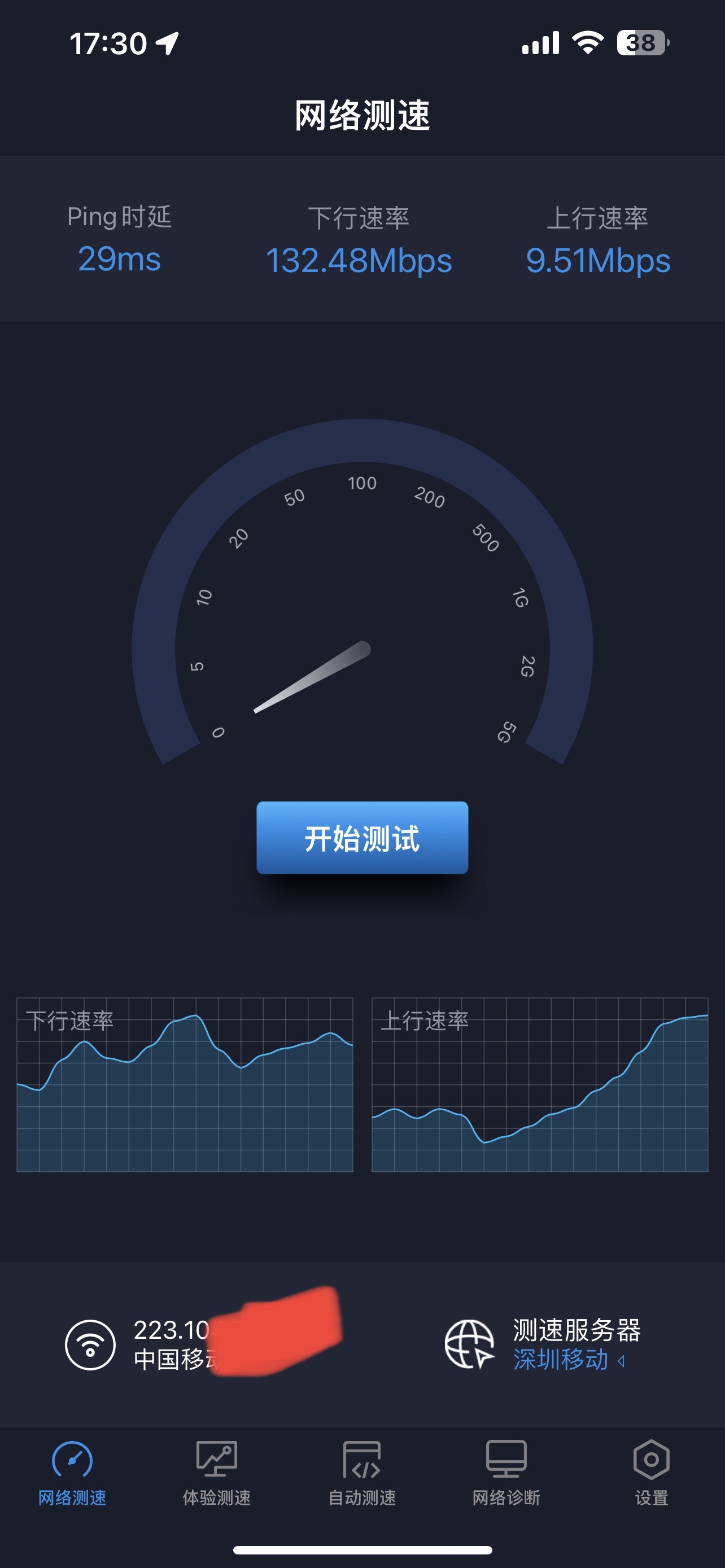
Task: Change the test server 深圳移动
Action: point(569,1359)
